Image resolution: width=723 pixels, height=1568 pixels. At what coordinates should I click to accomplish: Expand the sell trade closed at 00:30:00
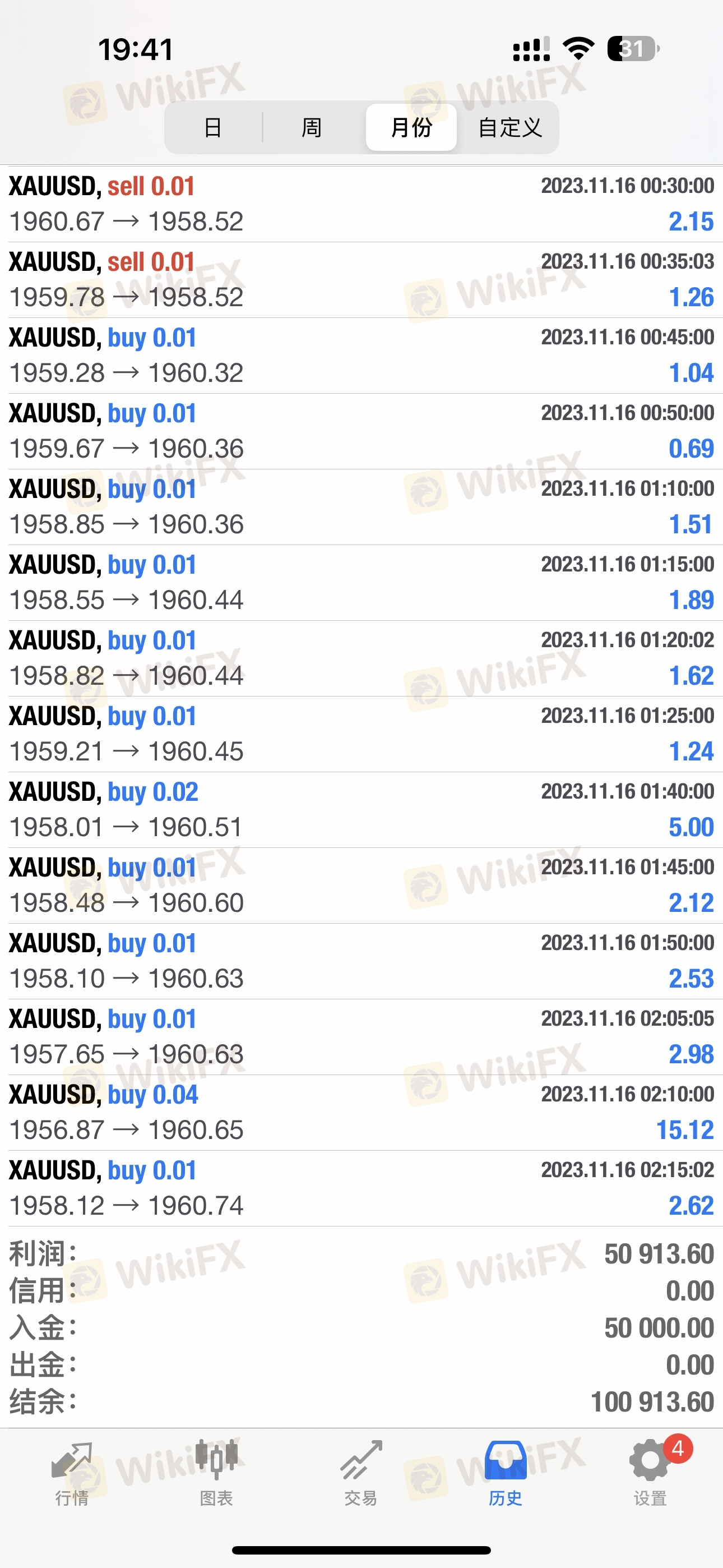pos(361,204)
